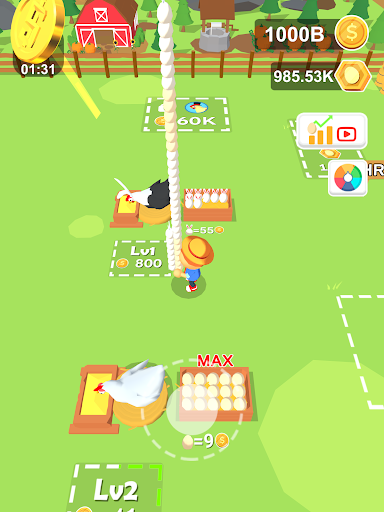Open the lucky spin wheel
The width and height of the screenshot is (384, 512).
348,178
